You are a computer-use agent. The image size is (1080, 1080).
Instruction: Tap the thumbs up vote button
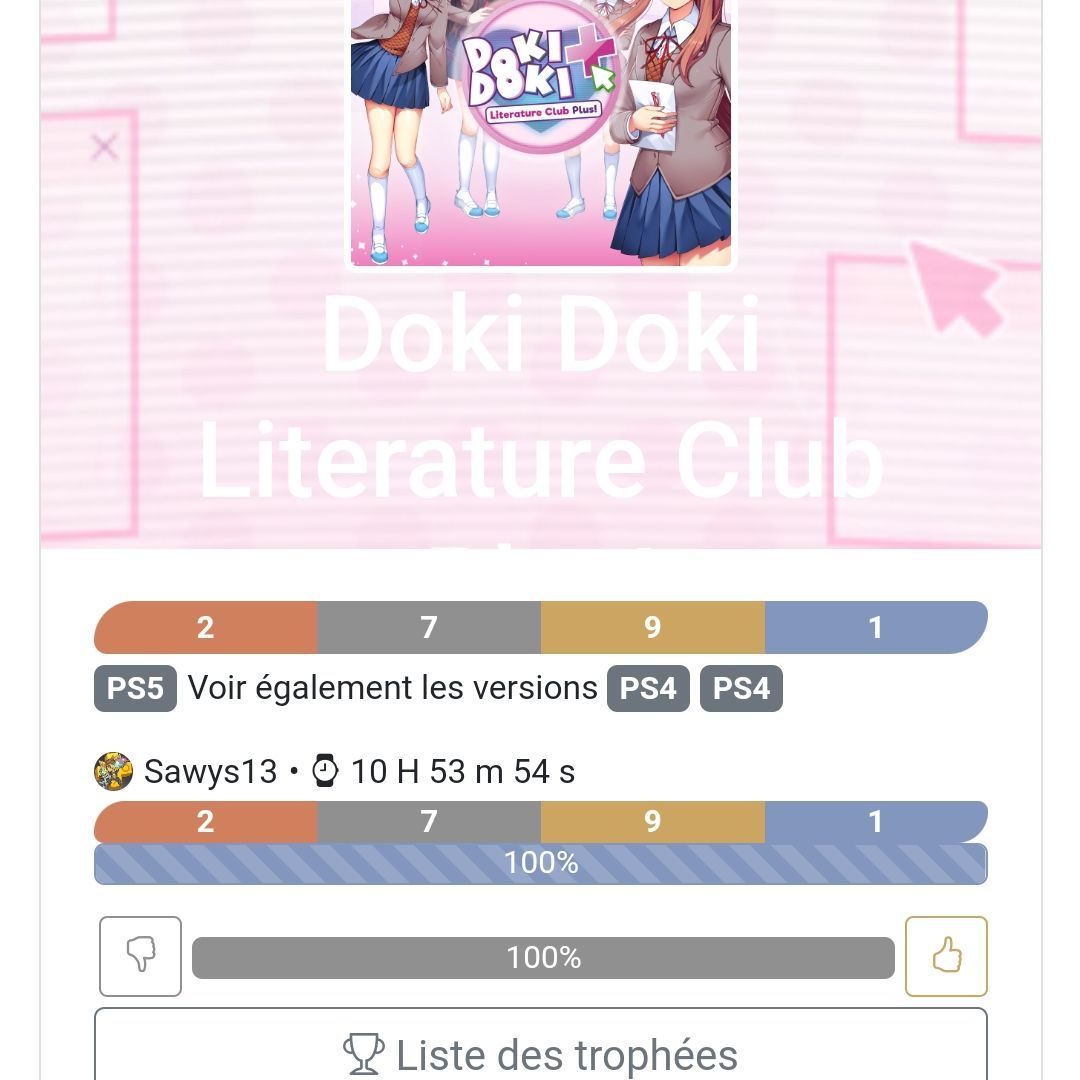[x=946, y=956]
